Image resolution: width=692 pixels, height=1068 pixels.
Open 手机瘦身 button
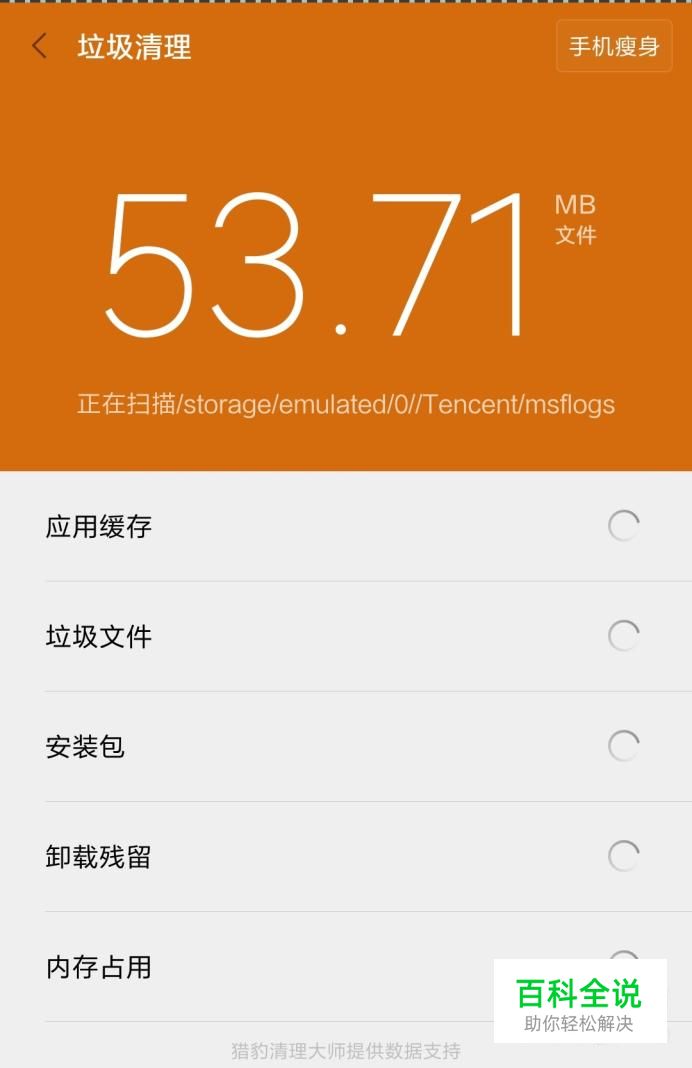point(614,47)
